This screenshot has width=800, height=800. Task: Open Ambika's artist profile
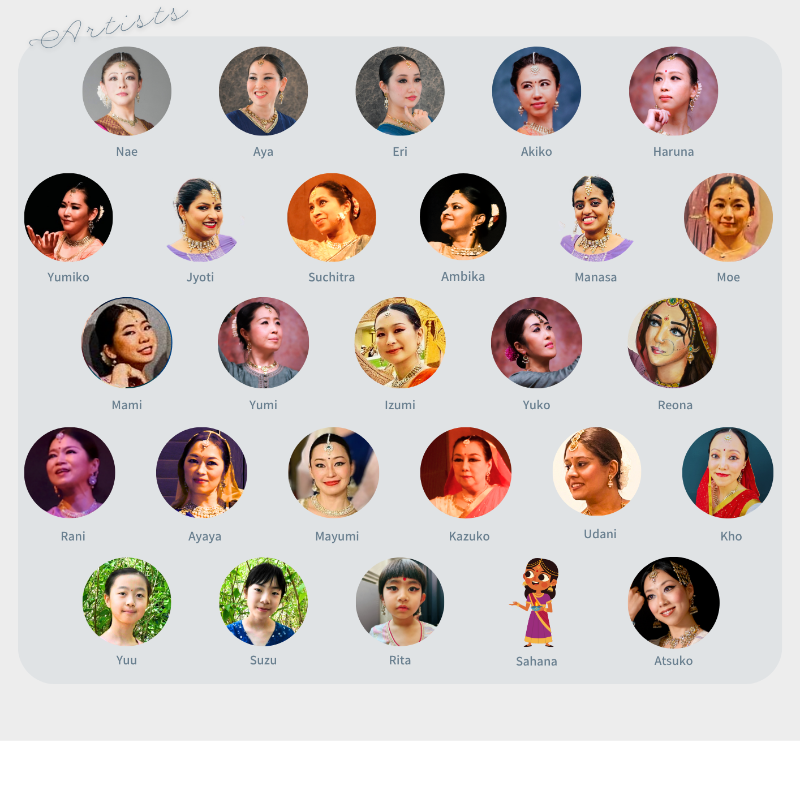click(463, 216)
